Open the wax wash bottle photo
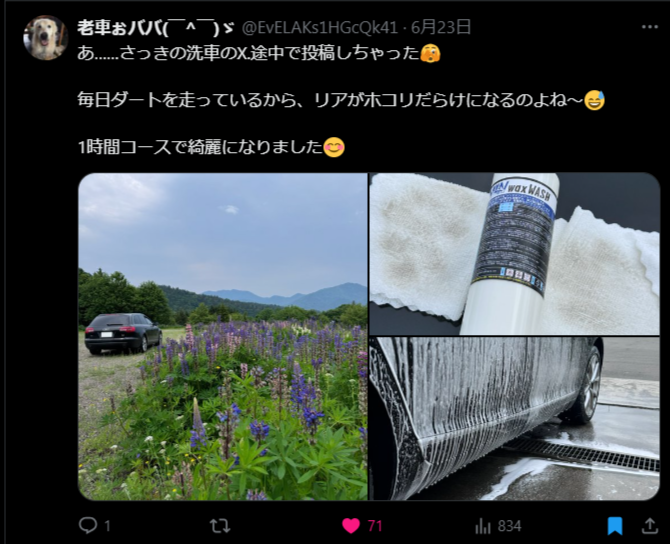The width and height of the screenshot is (670, 544). (x=514, y=253)
